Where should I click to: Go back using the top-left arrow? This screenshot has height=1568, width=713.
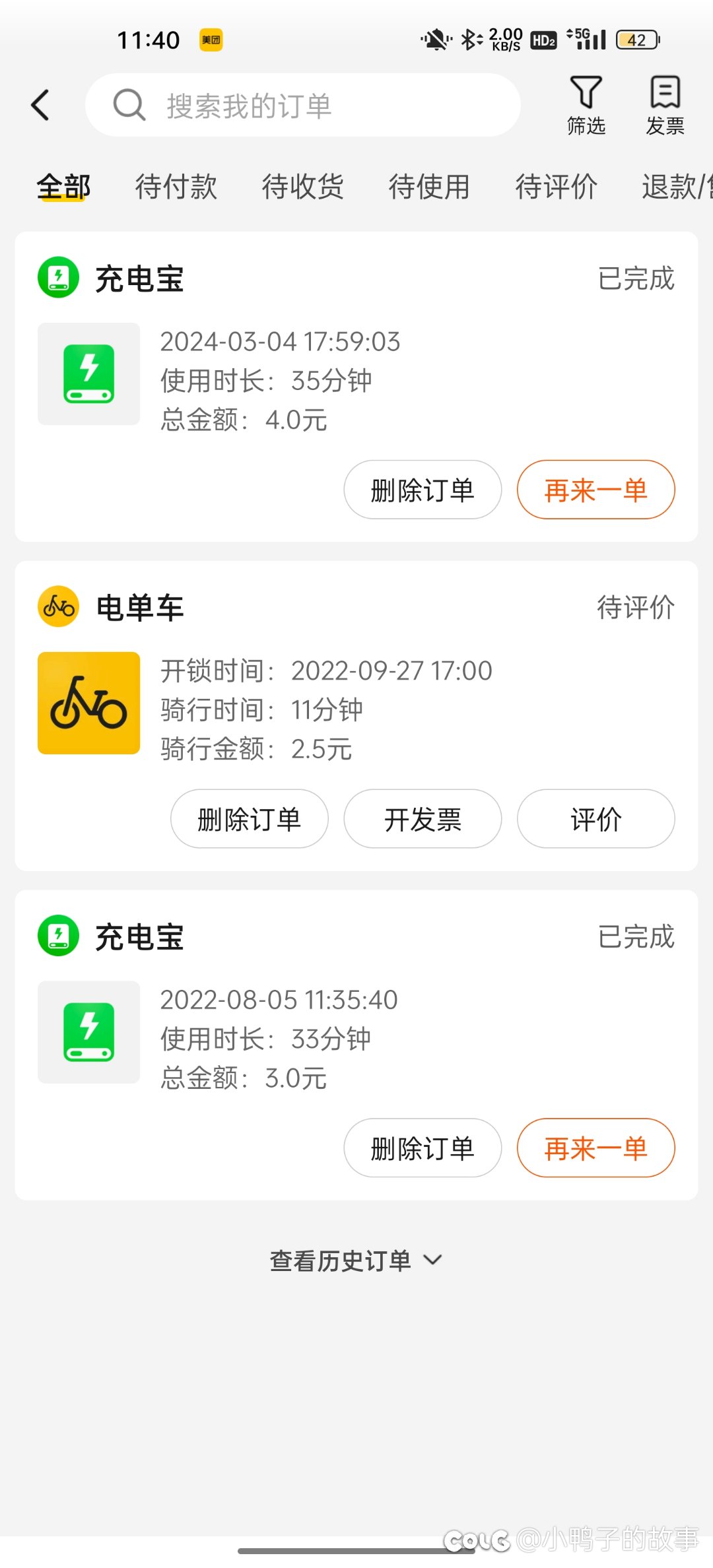[40, 105]
